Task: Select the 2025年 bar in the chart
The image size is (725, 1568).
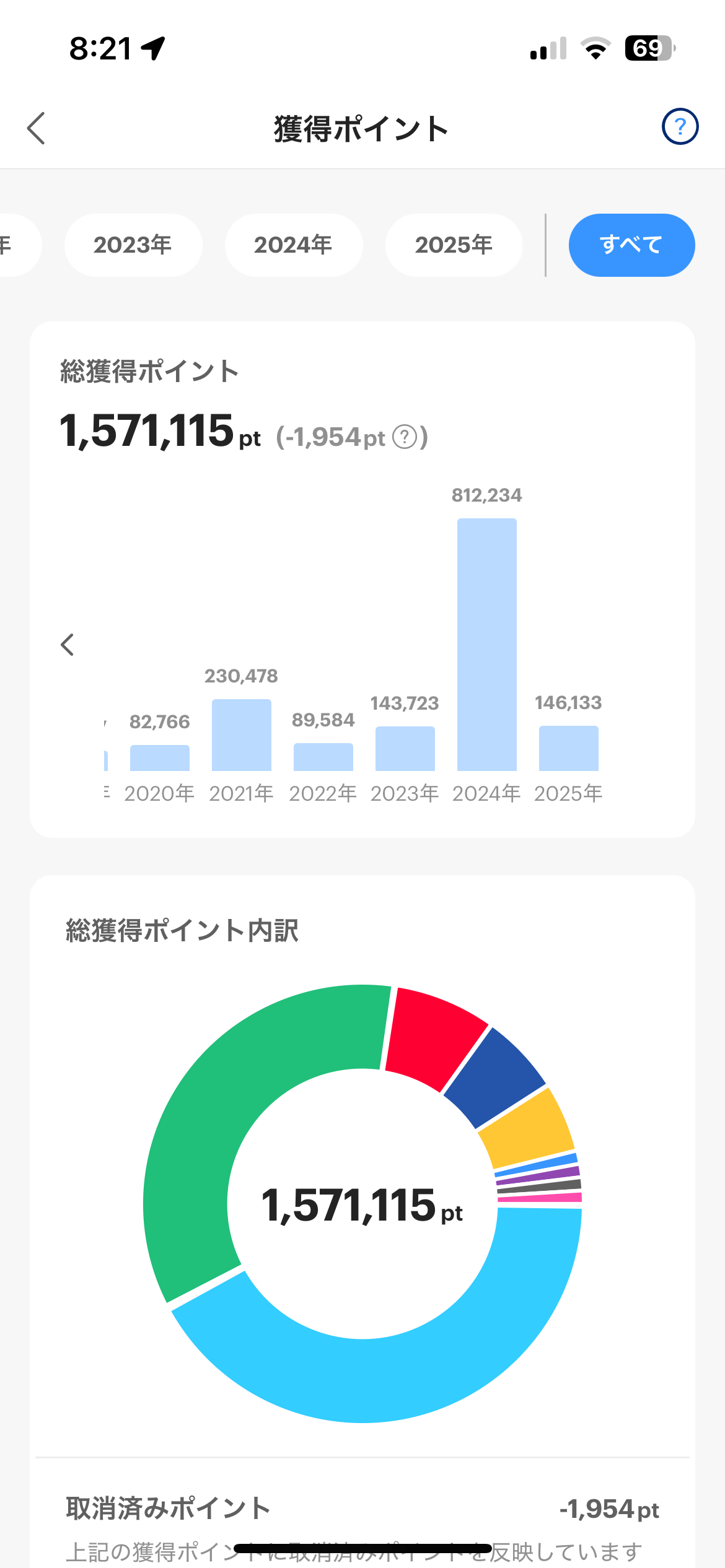Action: point(568,748)
